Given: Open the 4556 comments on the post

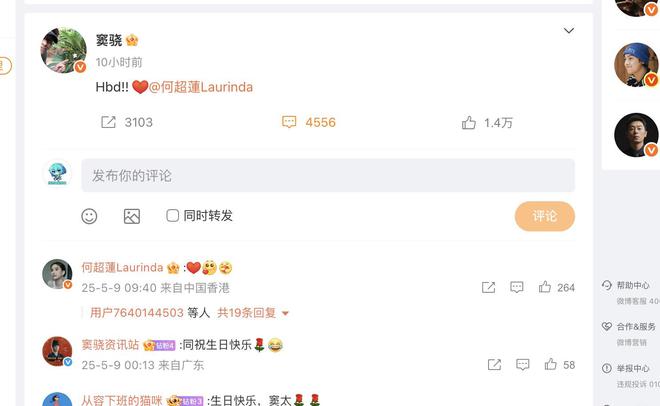Looking at the screenshot, I should pos(289,122).
